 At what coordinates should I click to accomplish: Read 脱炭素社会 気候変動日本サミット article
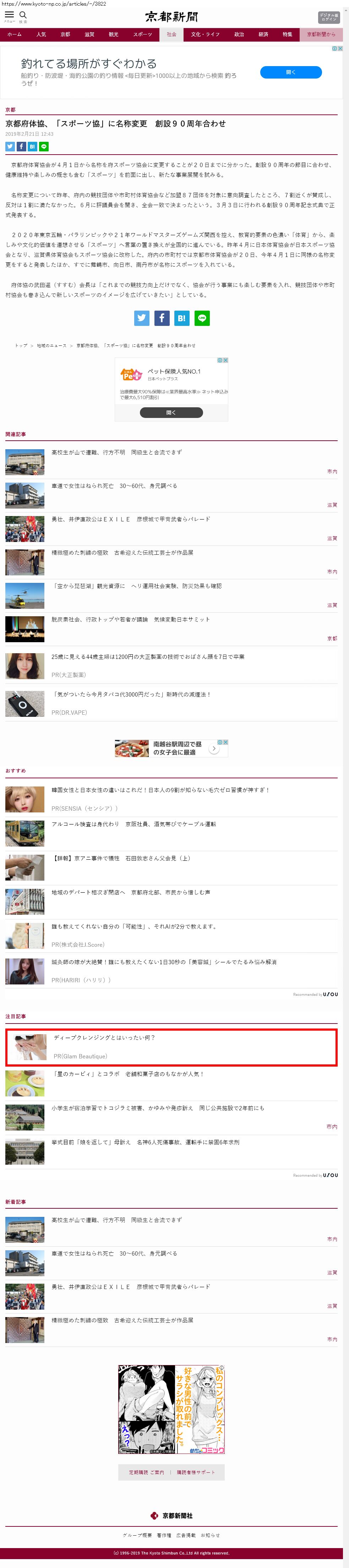pyautogui.click(x=131, y=620)
